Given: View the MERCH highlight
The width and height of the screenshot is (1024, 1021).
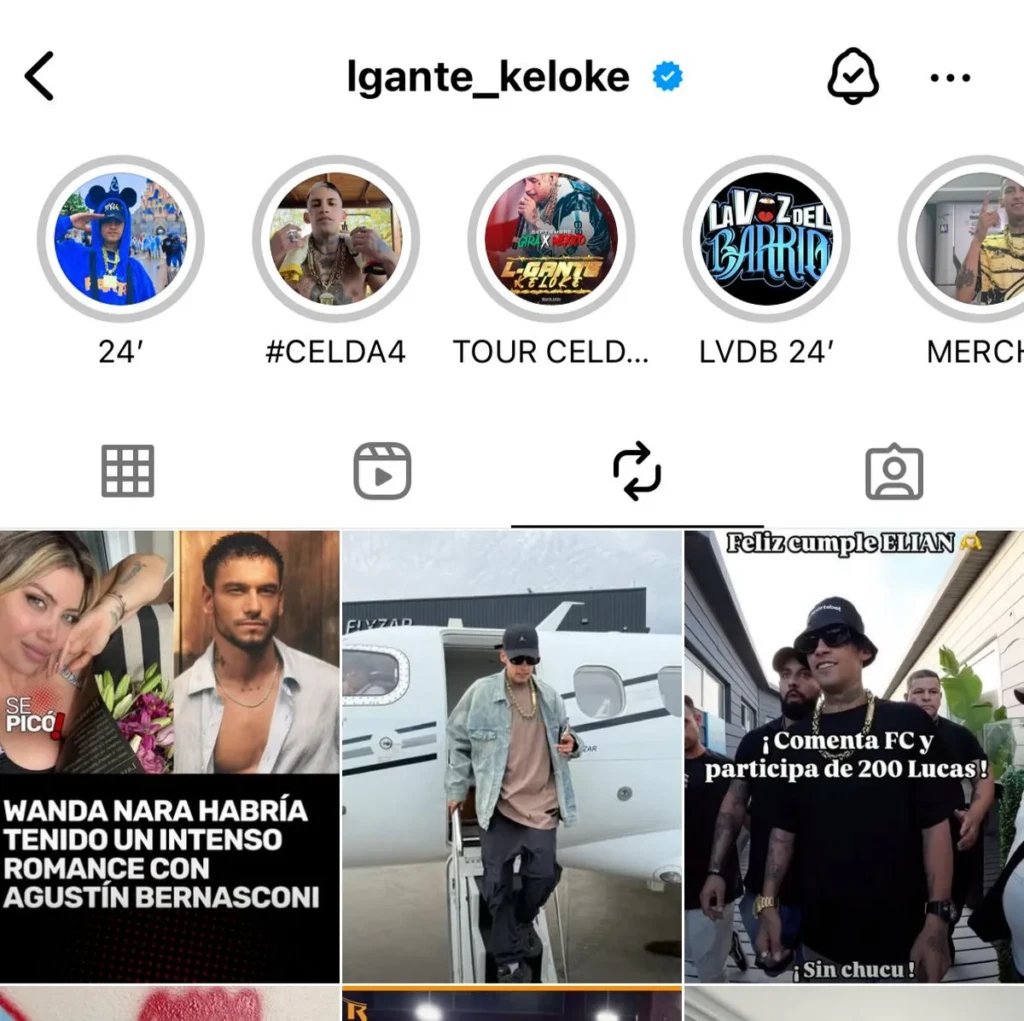Looking at the screenshot, I should 975,239.
